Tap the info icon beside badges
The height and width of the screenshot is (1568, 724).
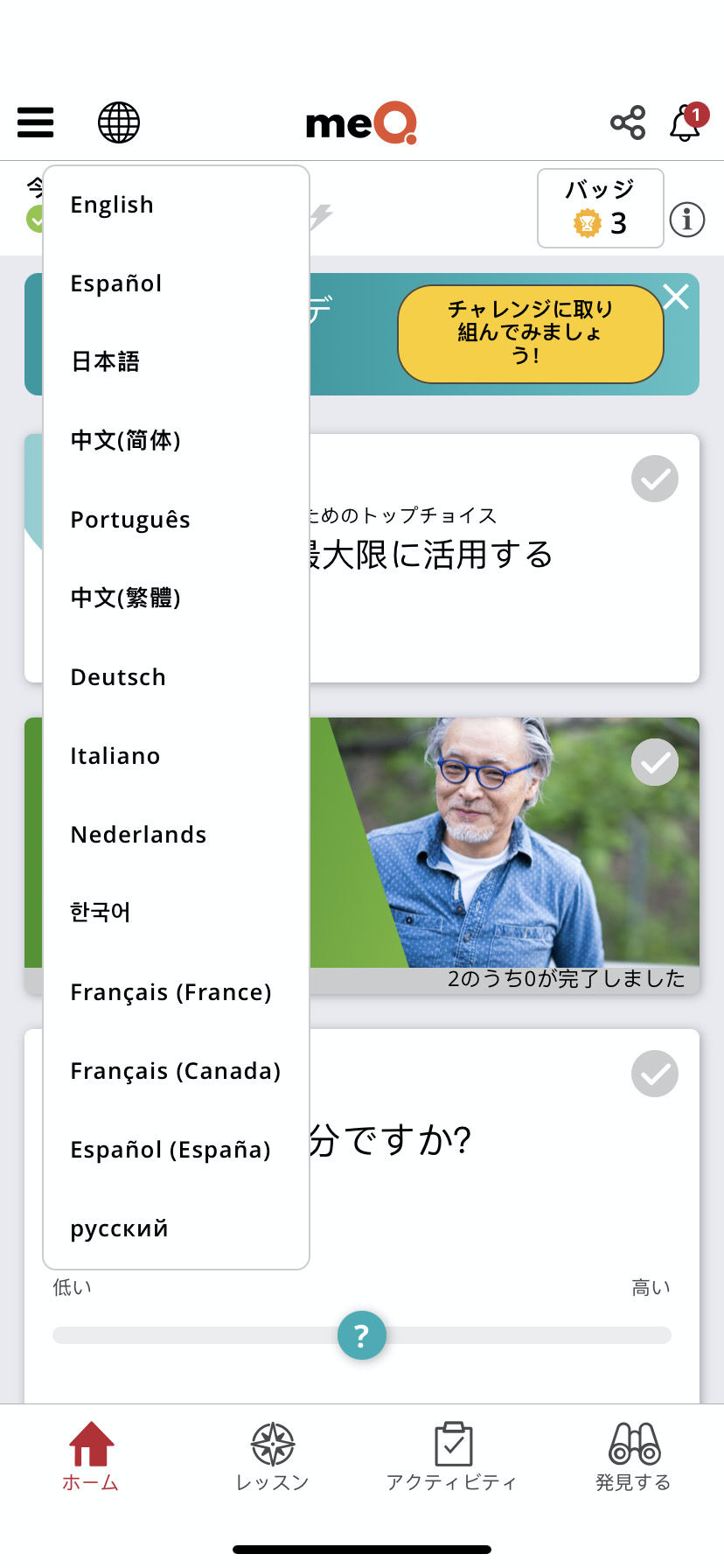click(x=686, y=220)
